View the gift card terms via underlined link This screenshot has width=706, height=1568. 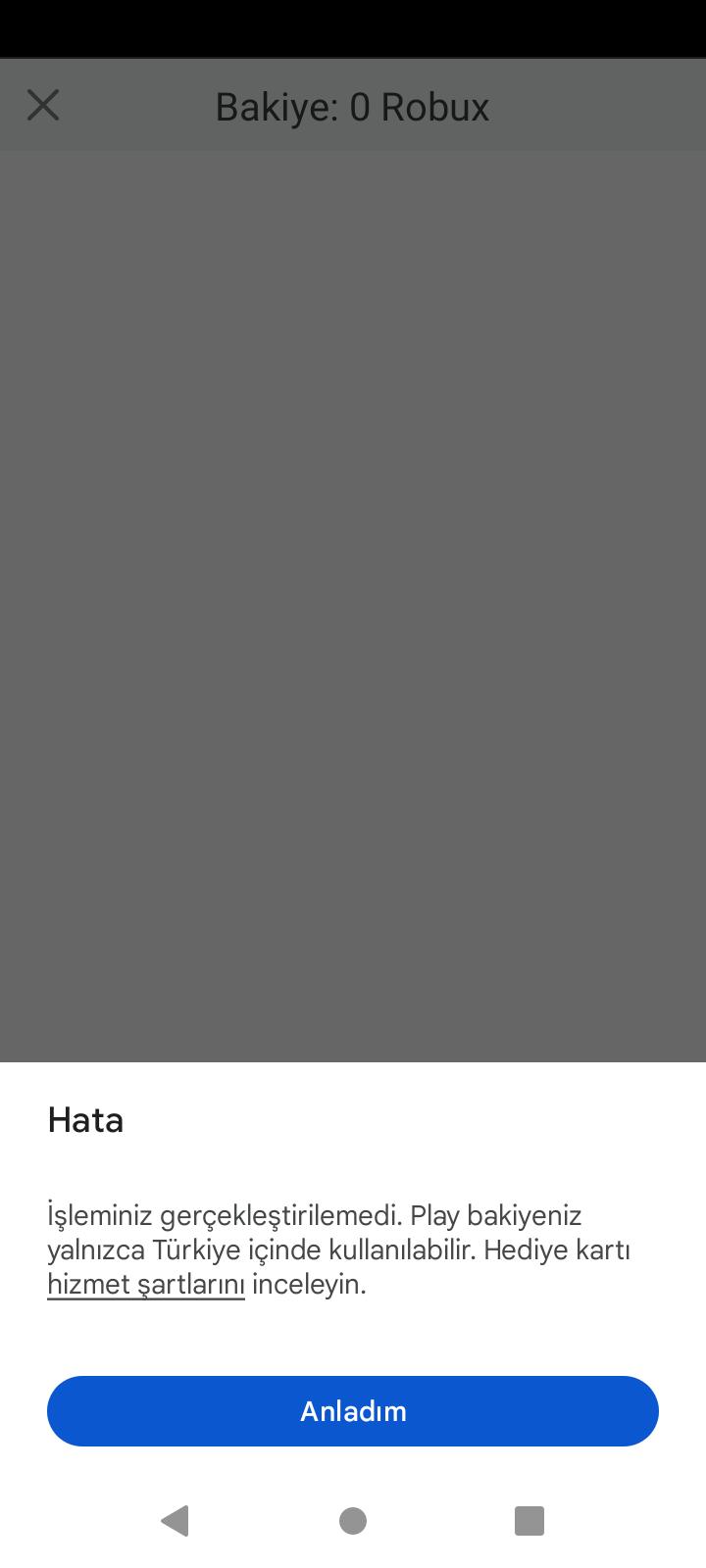(x=145, y=1284)
